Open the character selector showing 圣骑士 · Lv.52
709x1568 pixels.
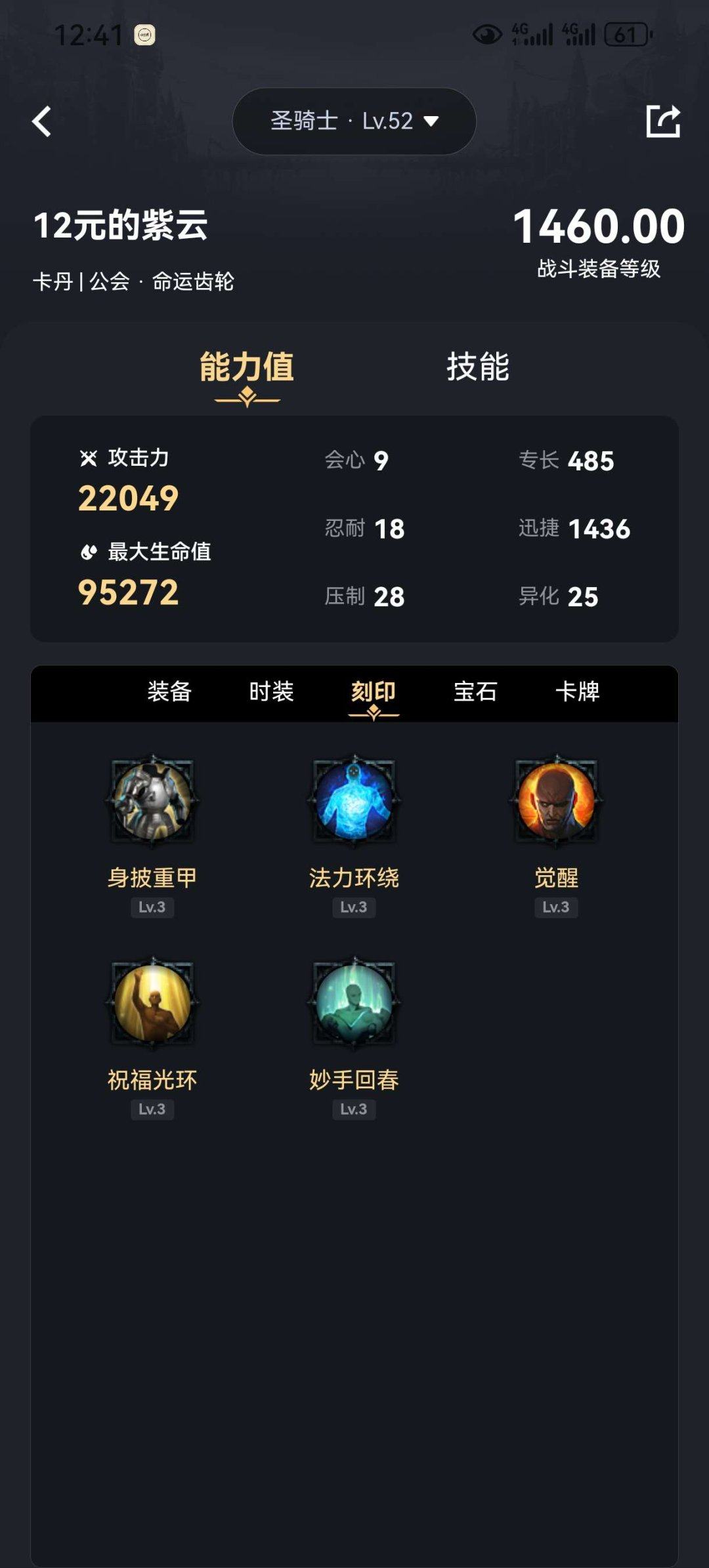click(341, 121)
